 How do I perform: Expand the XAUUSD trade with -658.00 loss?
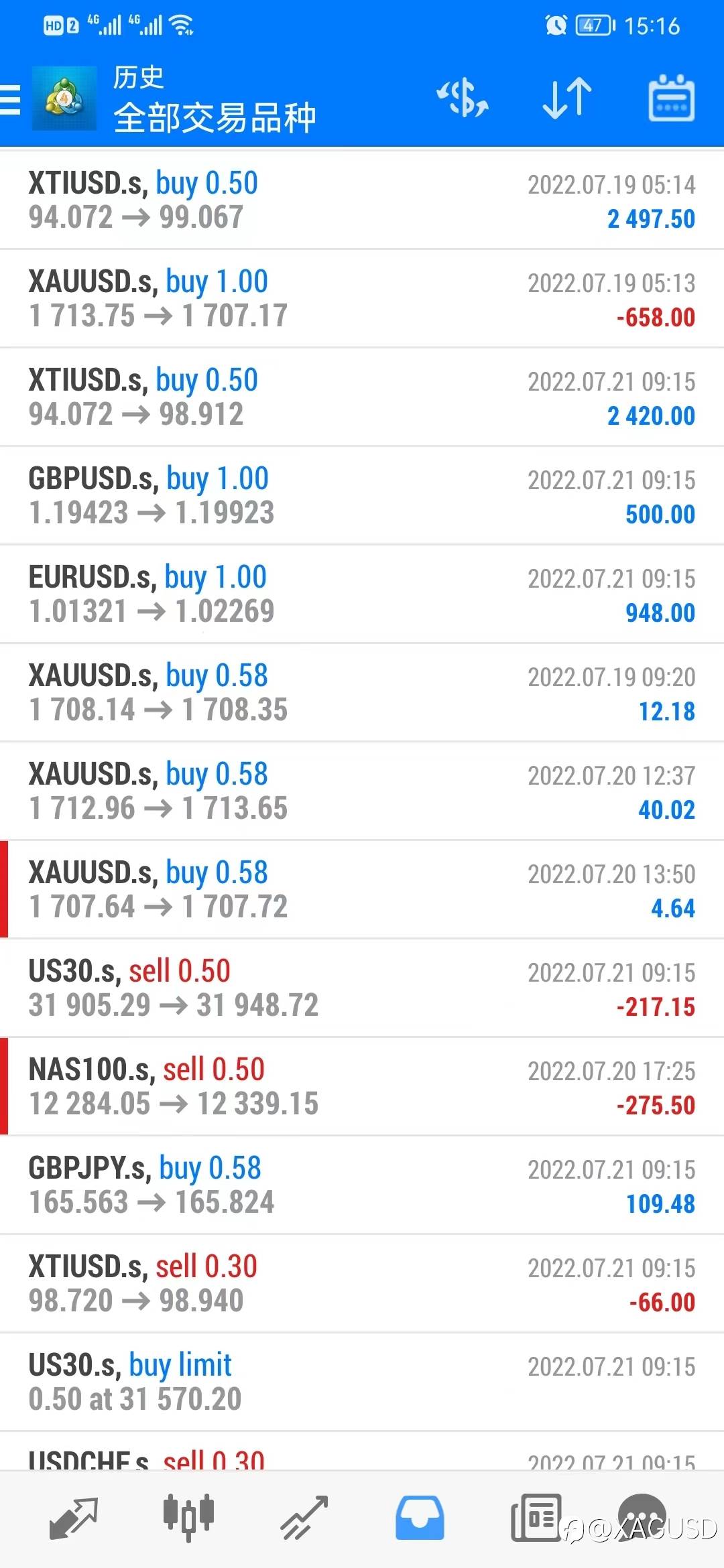click(362, 298)
